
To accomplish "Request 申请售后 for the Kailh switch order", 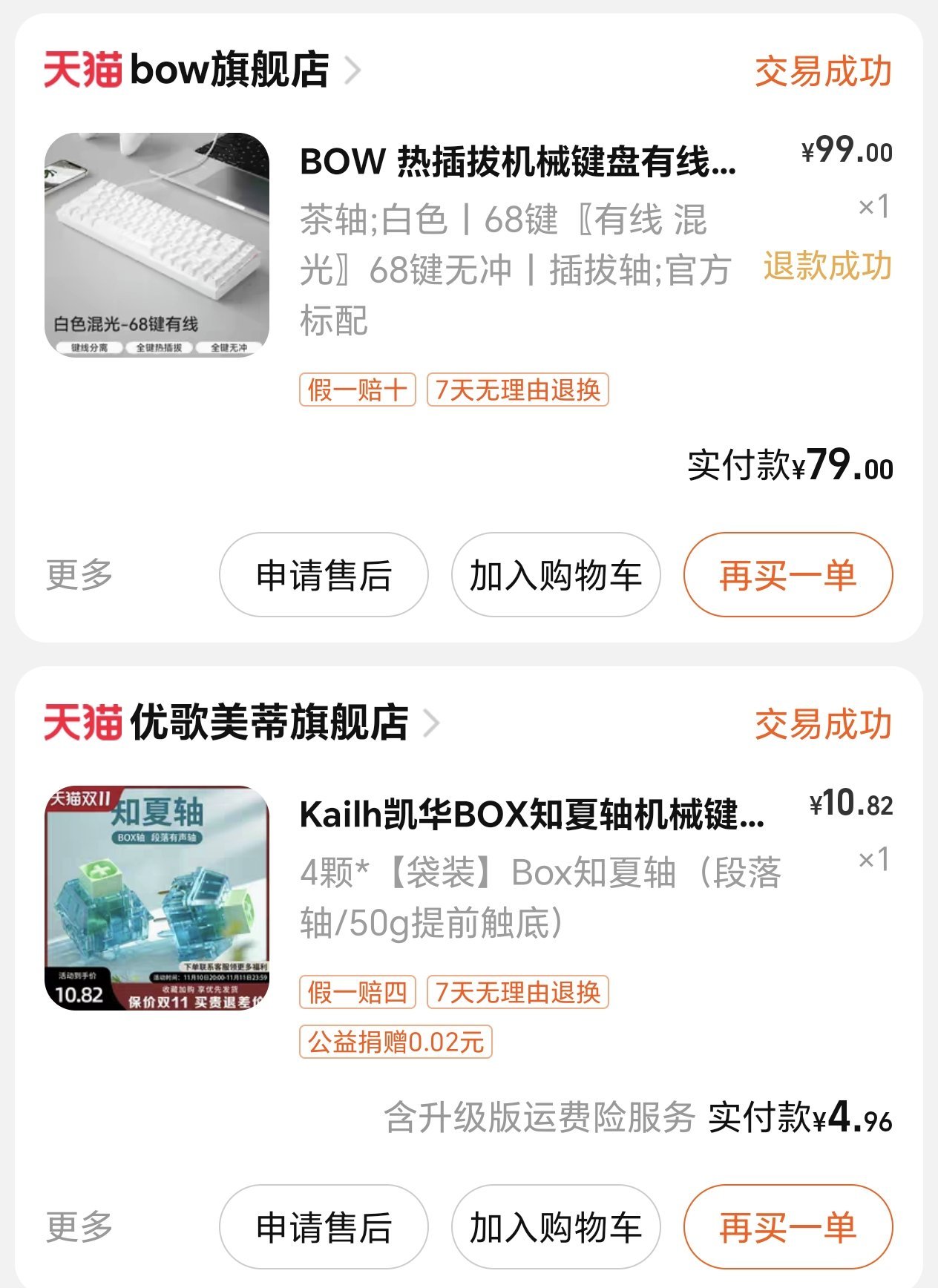I will point(324,1227).
